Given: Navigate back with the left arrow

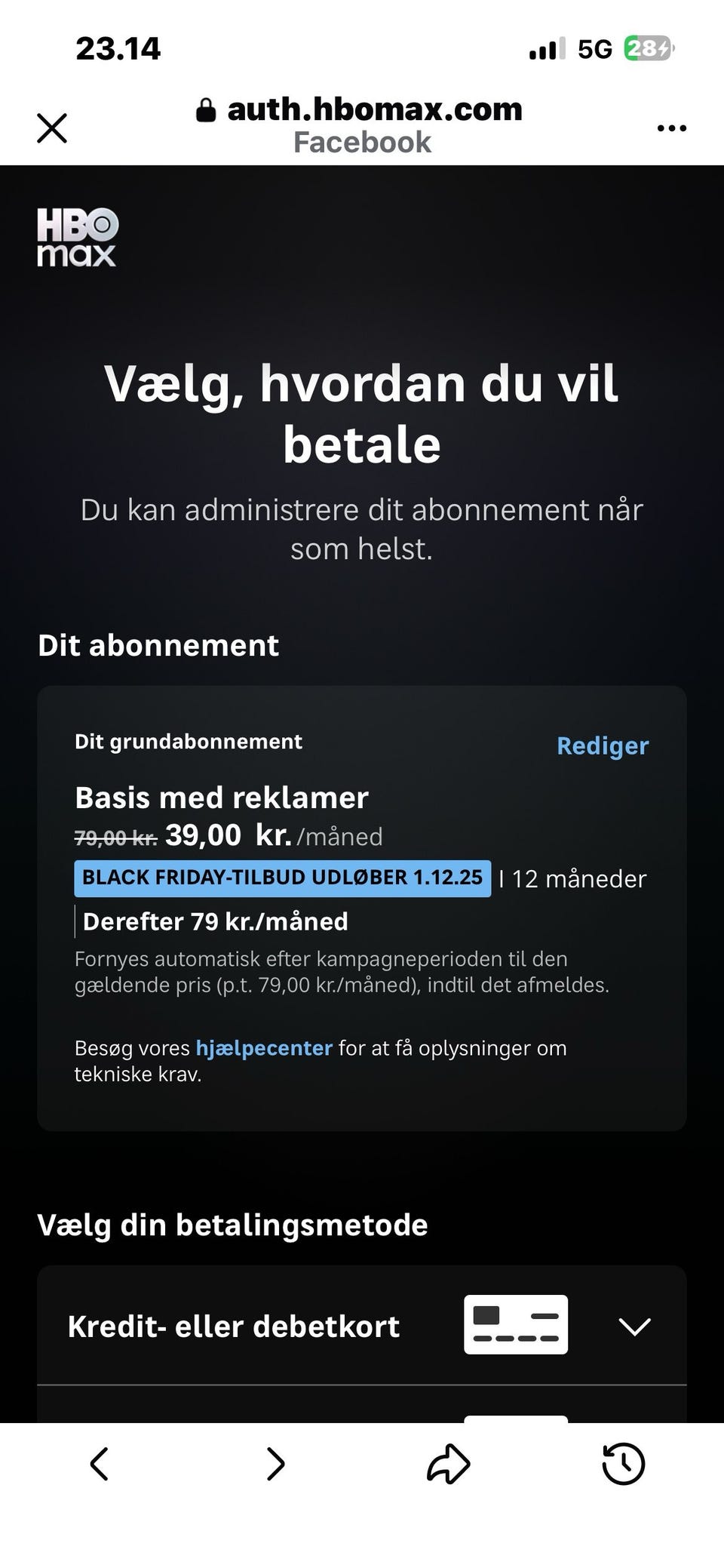Looking at the screenshot, I should point(101,1463).
